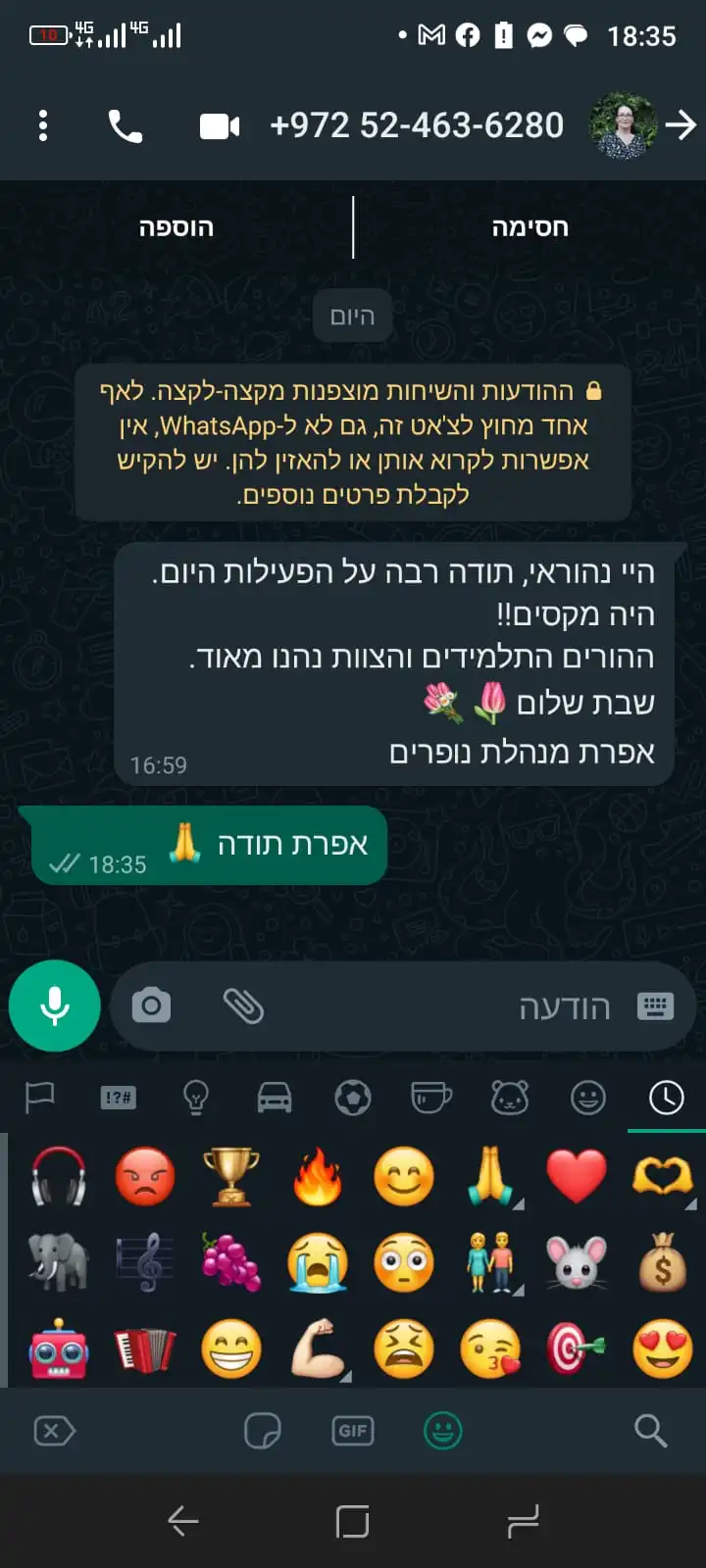The width and height of the screenshot is (706, 1568).
Task: Switch to the GIF picker
Action: [353, 1431]
